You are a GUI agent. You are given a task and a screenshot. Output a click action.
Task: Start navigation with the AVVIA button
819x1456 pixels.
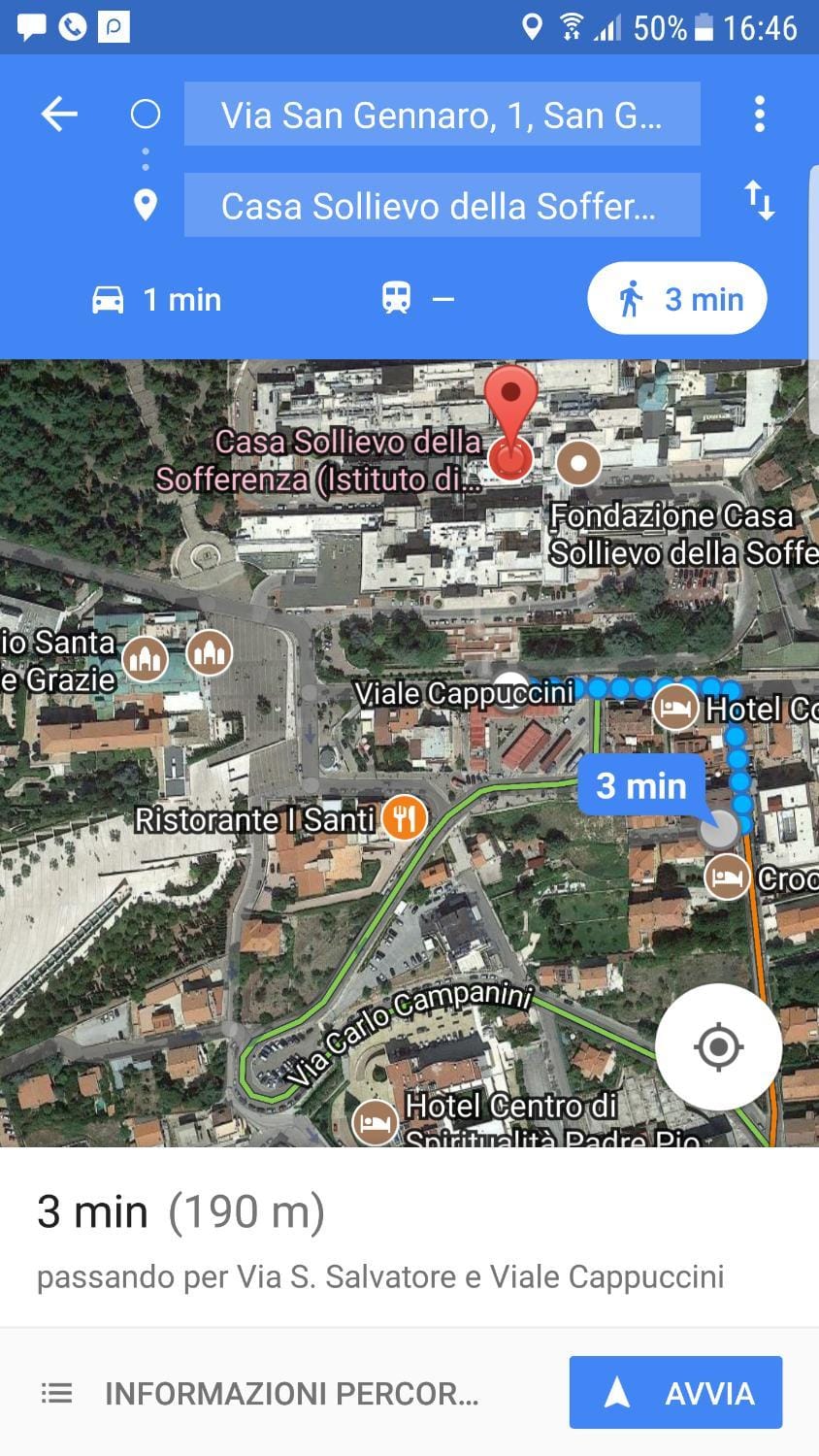[x=674, y=1392]
